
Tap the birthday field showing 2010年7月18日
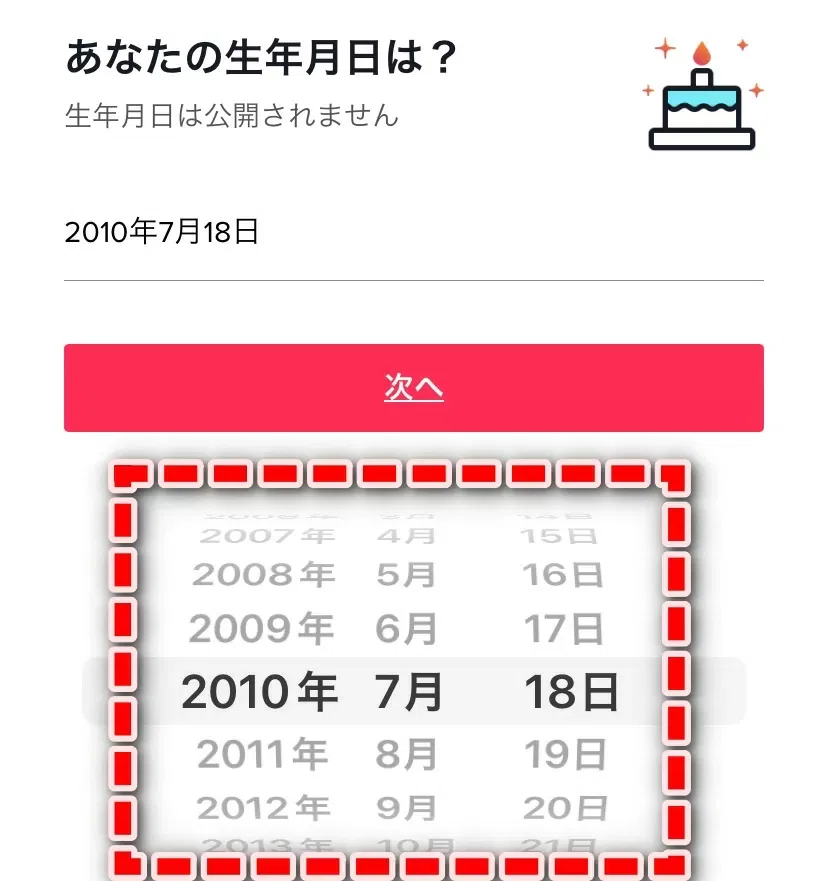(x=413, y=233)
